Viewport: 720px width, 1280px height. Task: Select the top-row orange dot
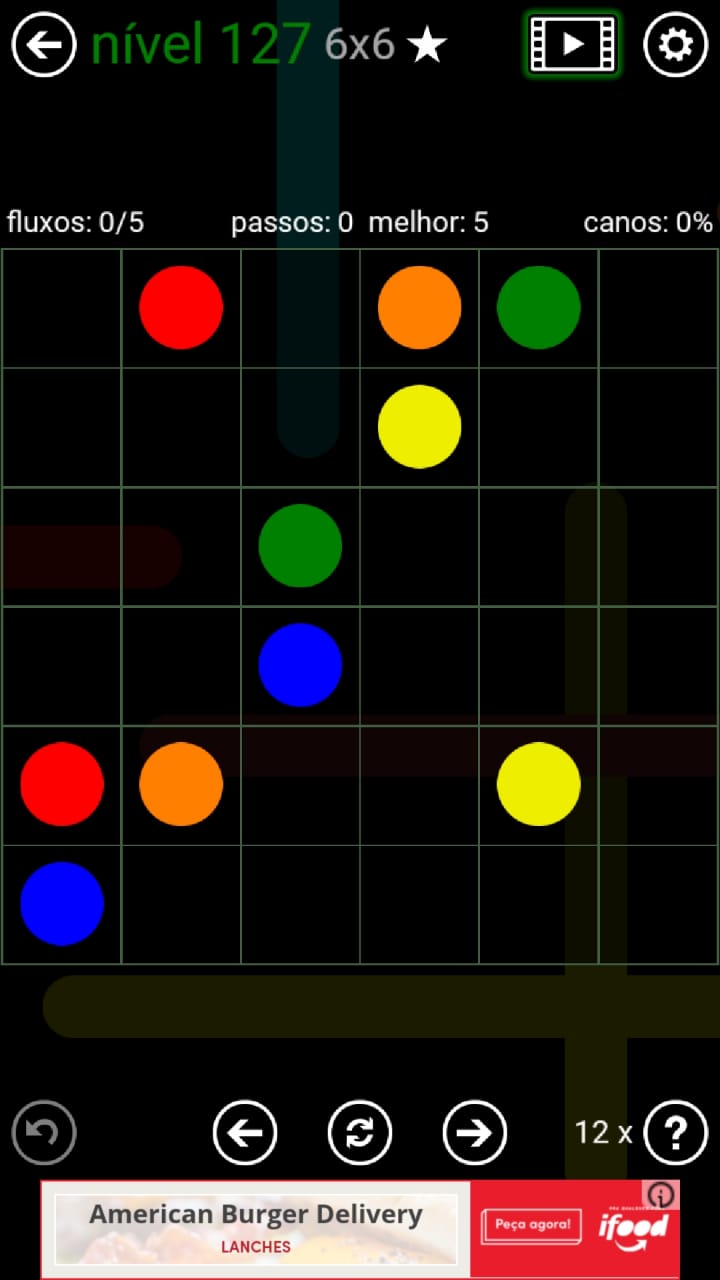click(419, 307)
